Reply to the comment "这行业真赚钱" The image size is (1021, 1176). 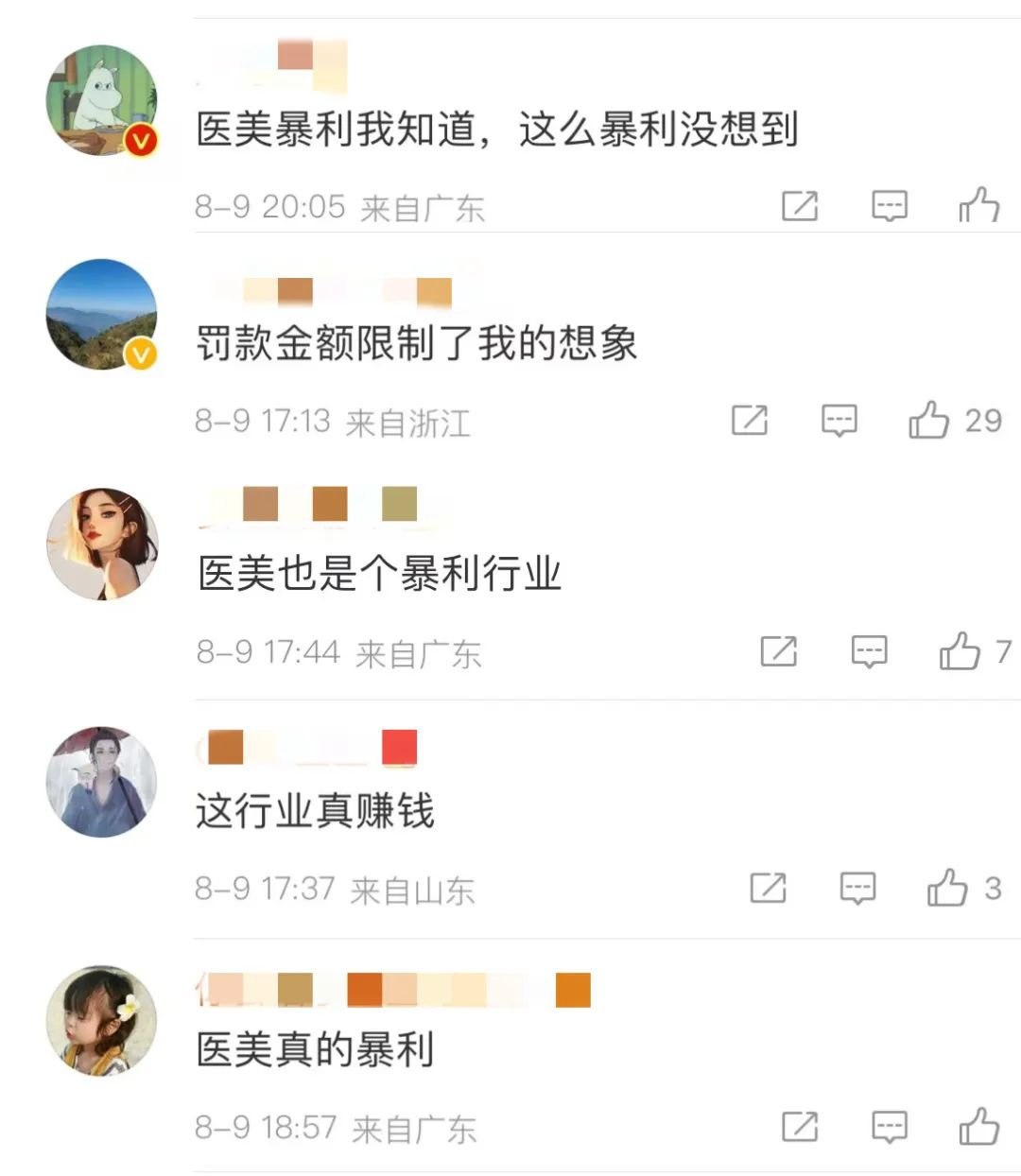(x=857, y=888)
